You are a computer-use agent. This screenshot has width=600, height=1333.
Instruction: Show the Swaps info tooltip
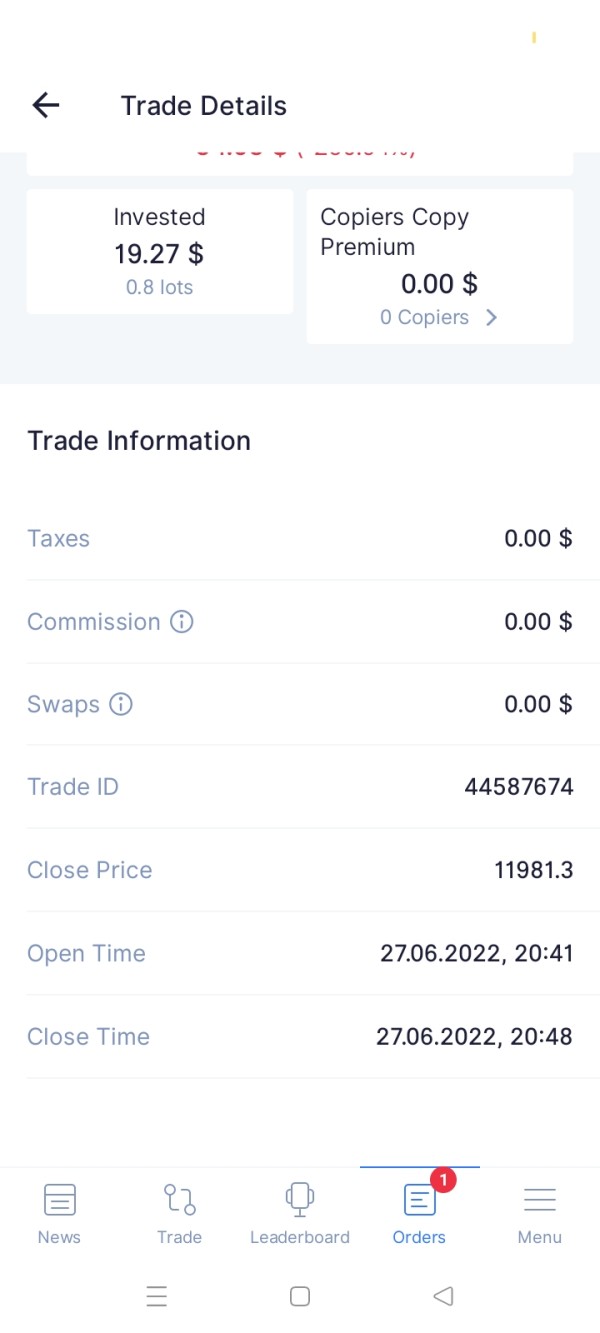(121, 705)
